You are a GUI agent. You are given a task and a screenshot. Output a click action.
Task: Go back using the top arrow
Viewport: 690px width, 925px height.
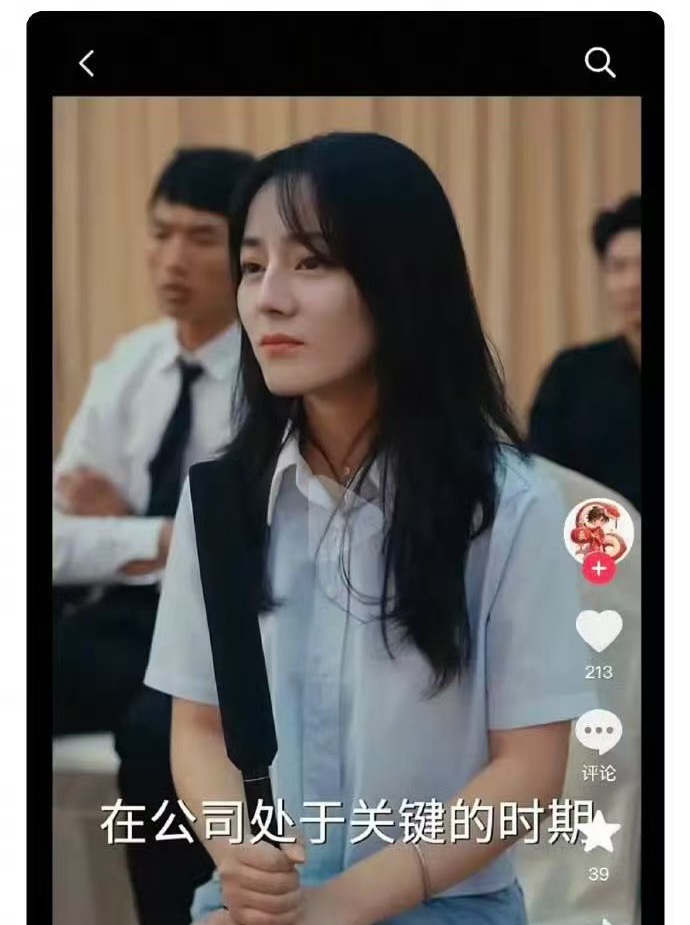click(87, 64)
